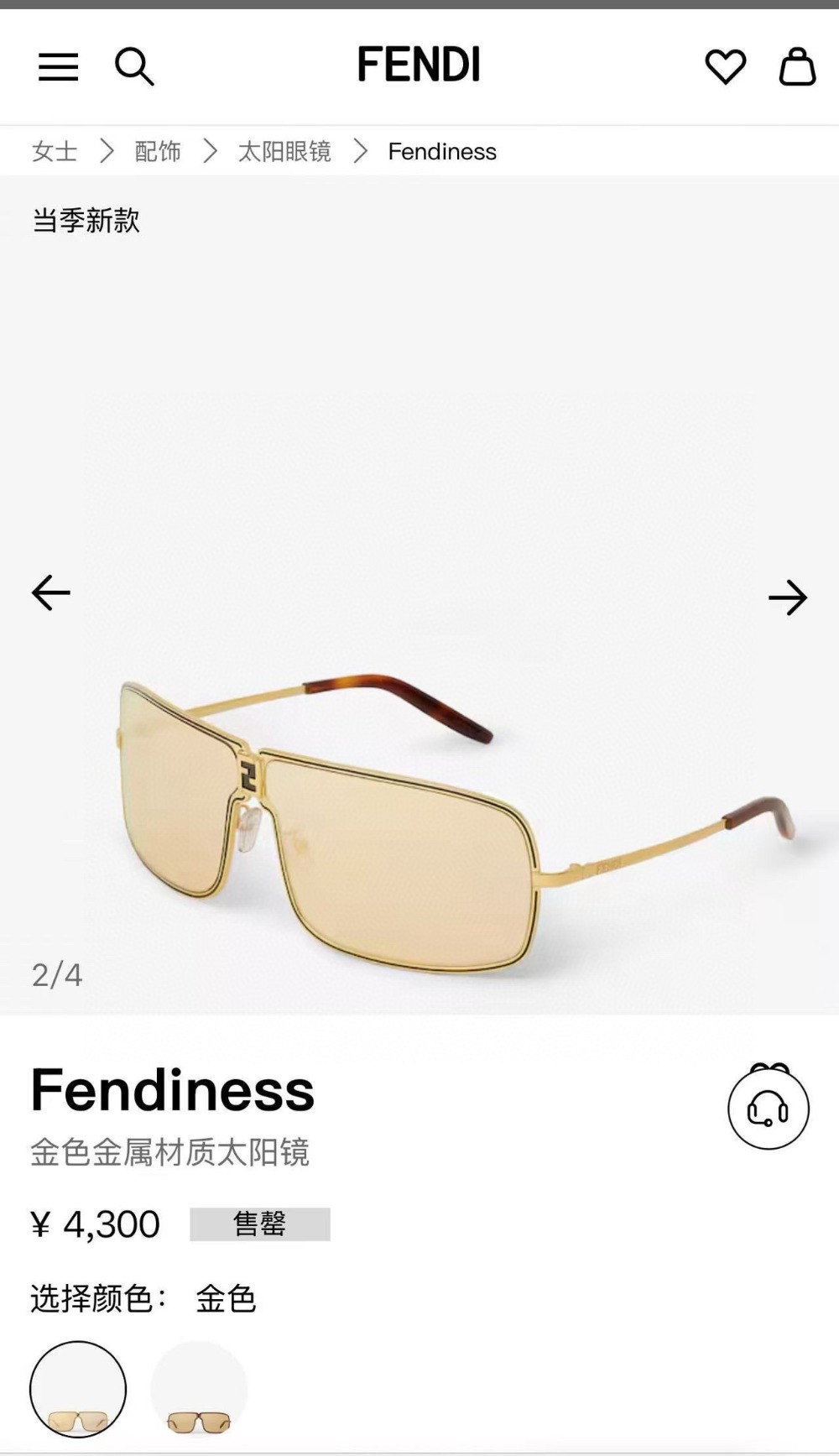The width and height of the screenshot is (839, 1456).
Task: Open the shopping bag
Action: (x=797, y=66)
